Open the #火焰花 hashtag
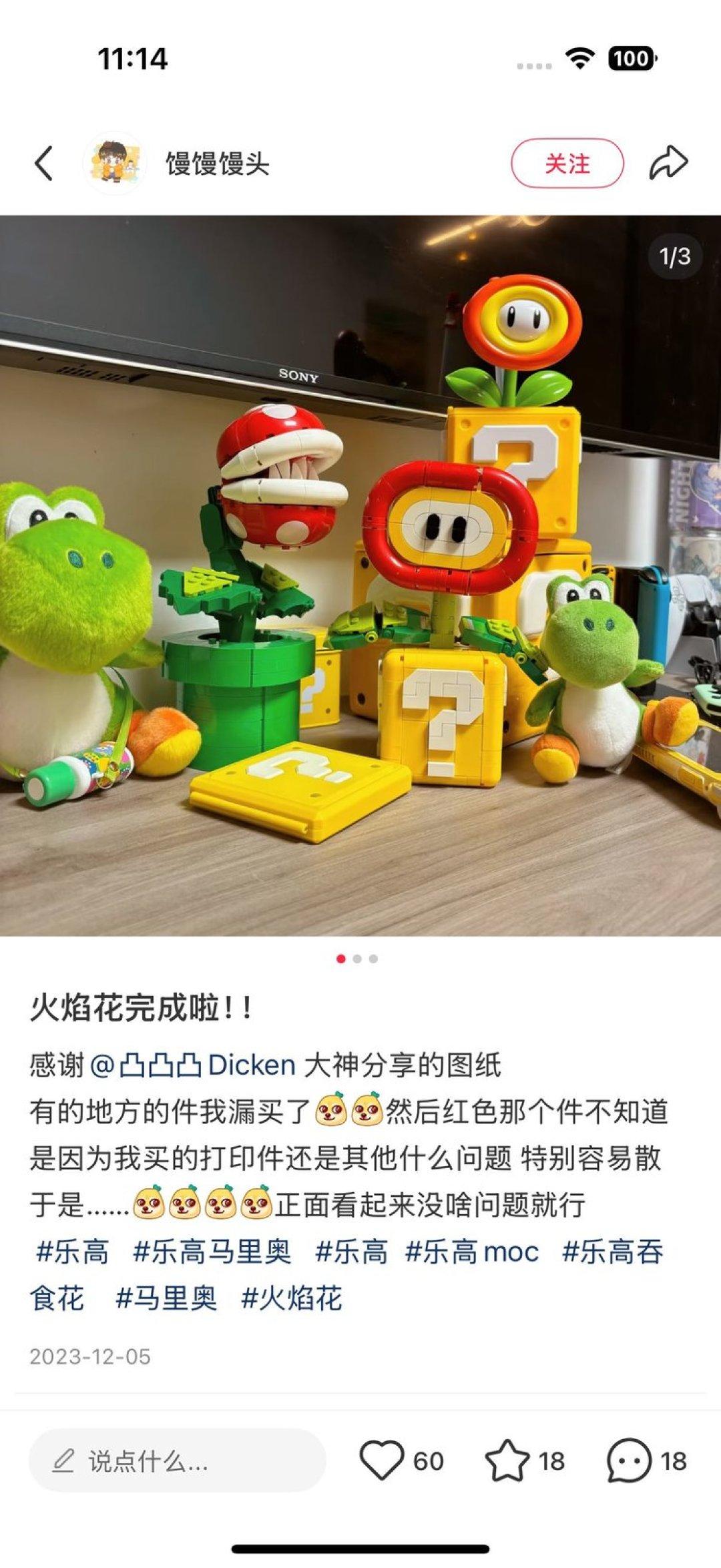721x1568 pixels. (292, 1298)
